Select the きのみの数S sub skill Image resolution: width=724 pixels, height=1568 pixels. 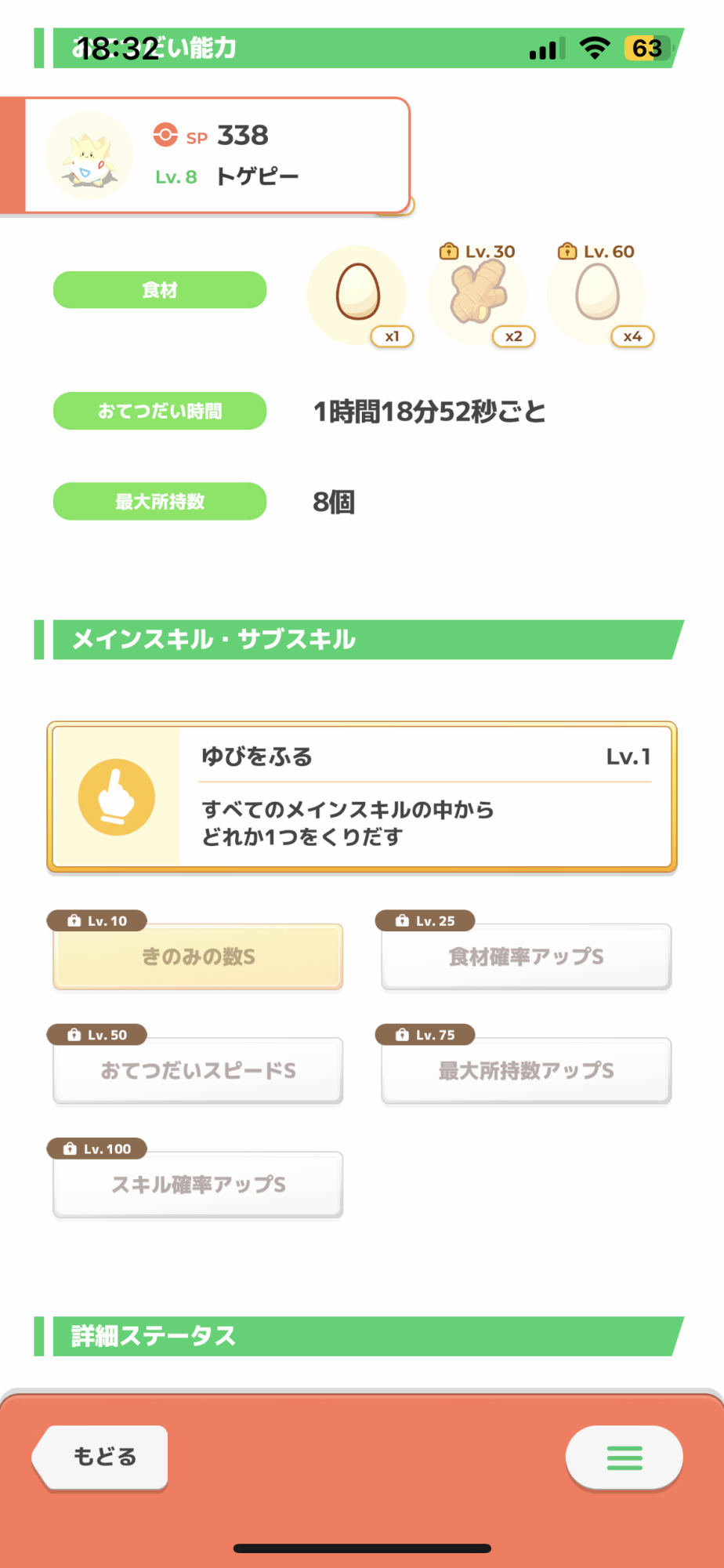[x=198, y=956]
